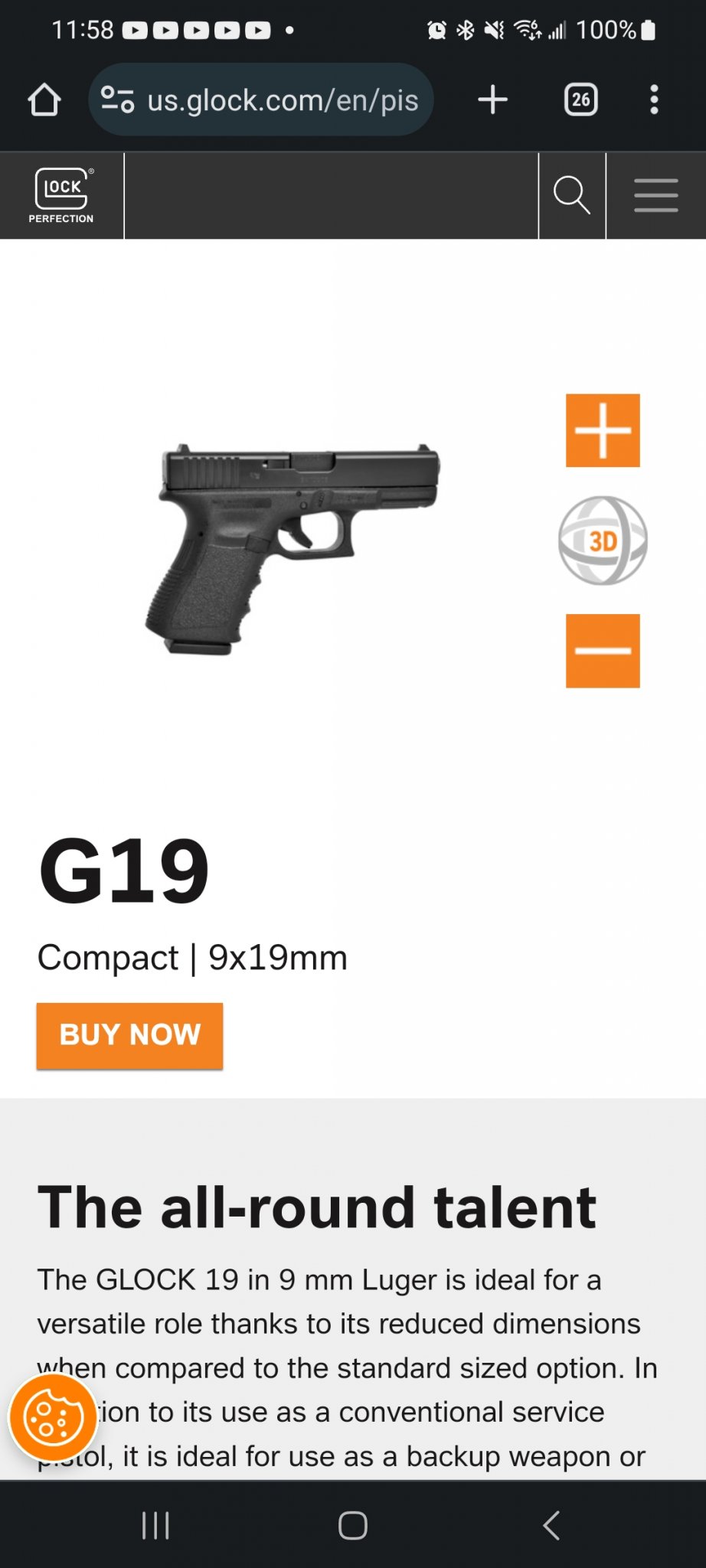
Task: Tap the BUY NOW button
Action: (x=129, y=1035)
